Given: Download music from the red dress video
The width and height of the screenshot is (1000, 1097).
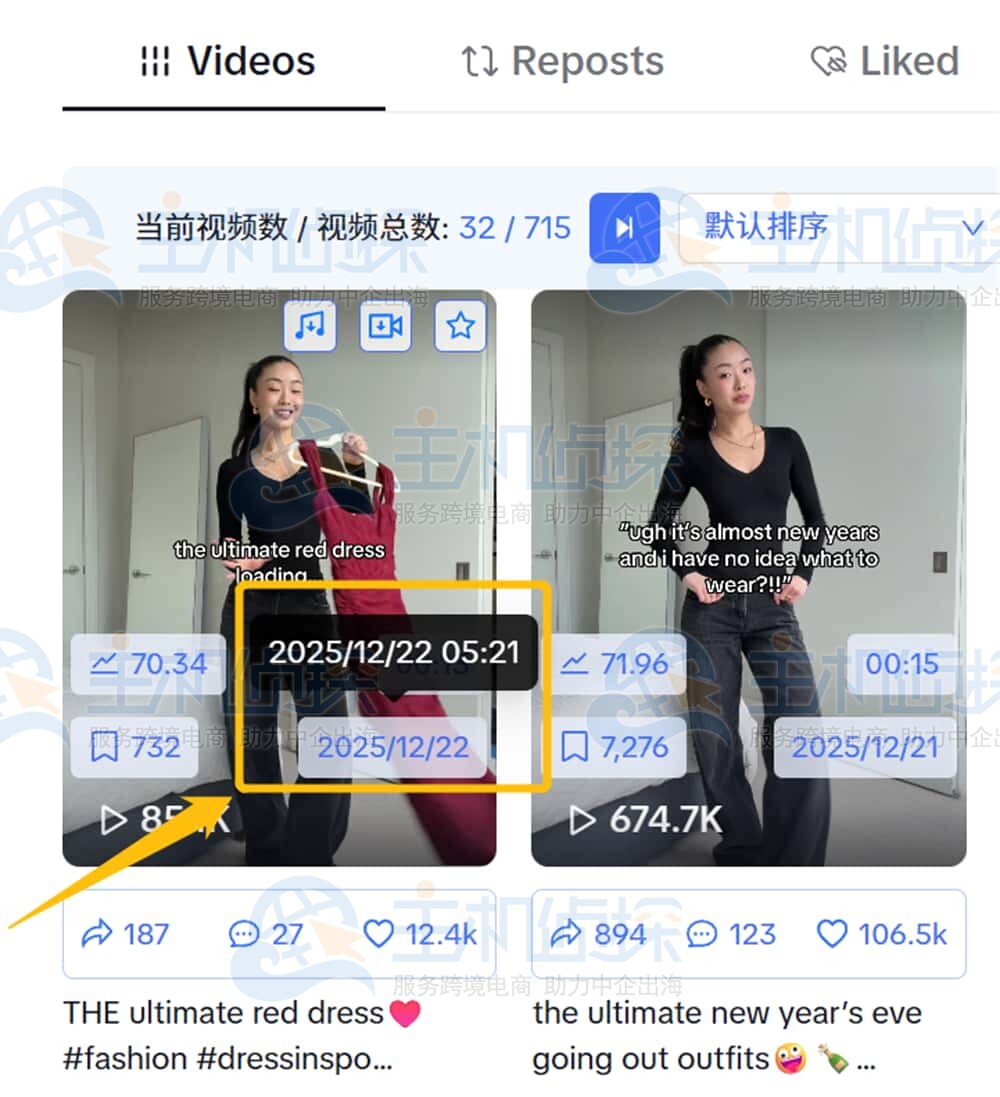Looking at the screenshot, I should [310, 326].
